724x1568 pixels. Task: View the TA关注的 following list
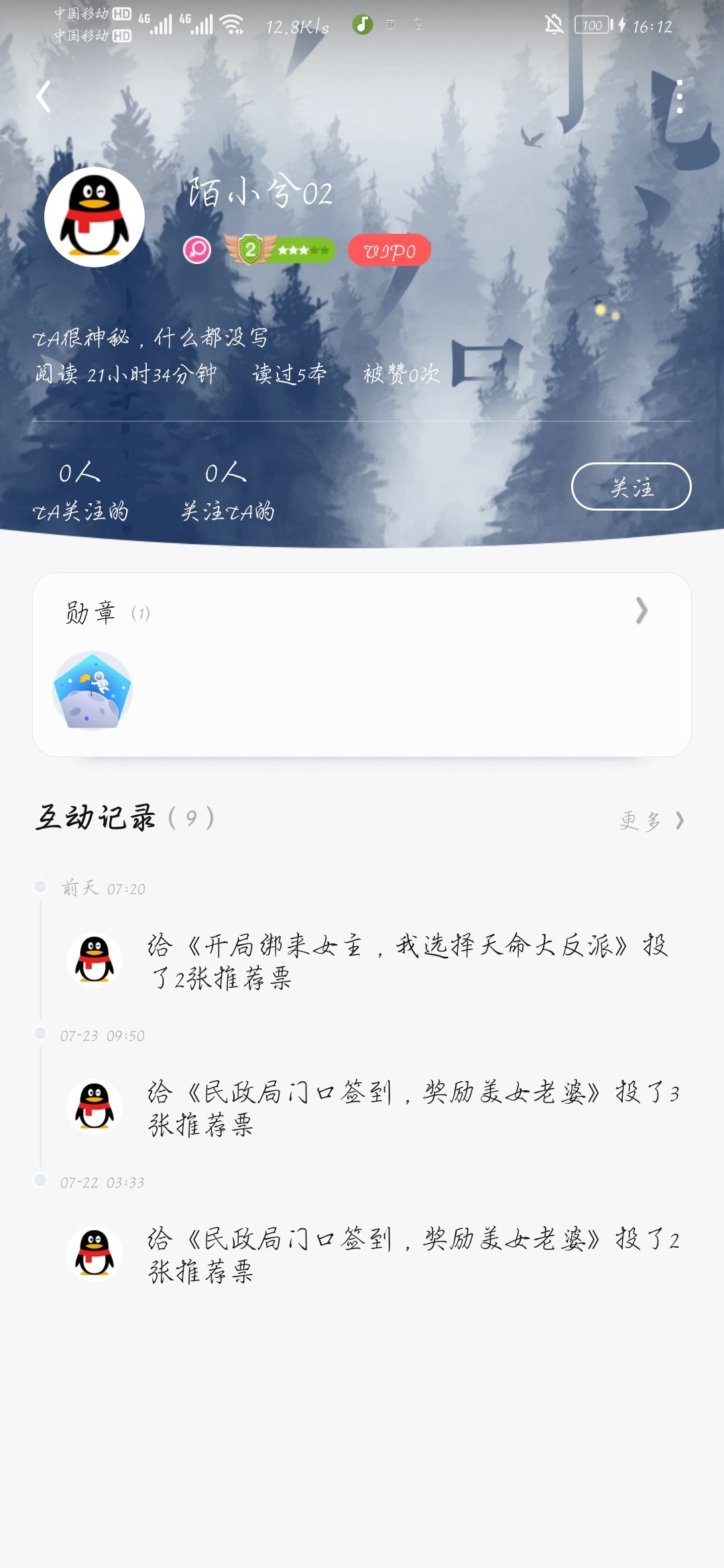[80, 491]
